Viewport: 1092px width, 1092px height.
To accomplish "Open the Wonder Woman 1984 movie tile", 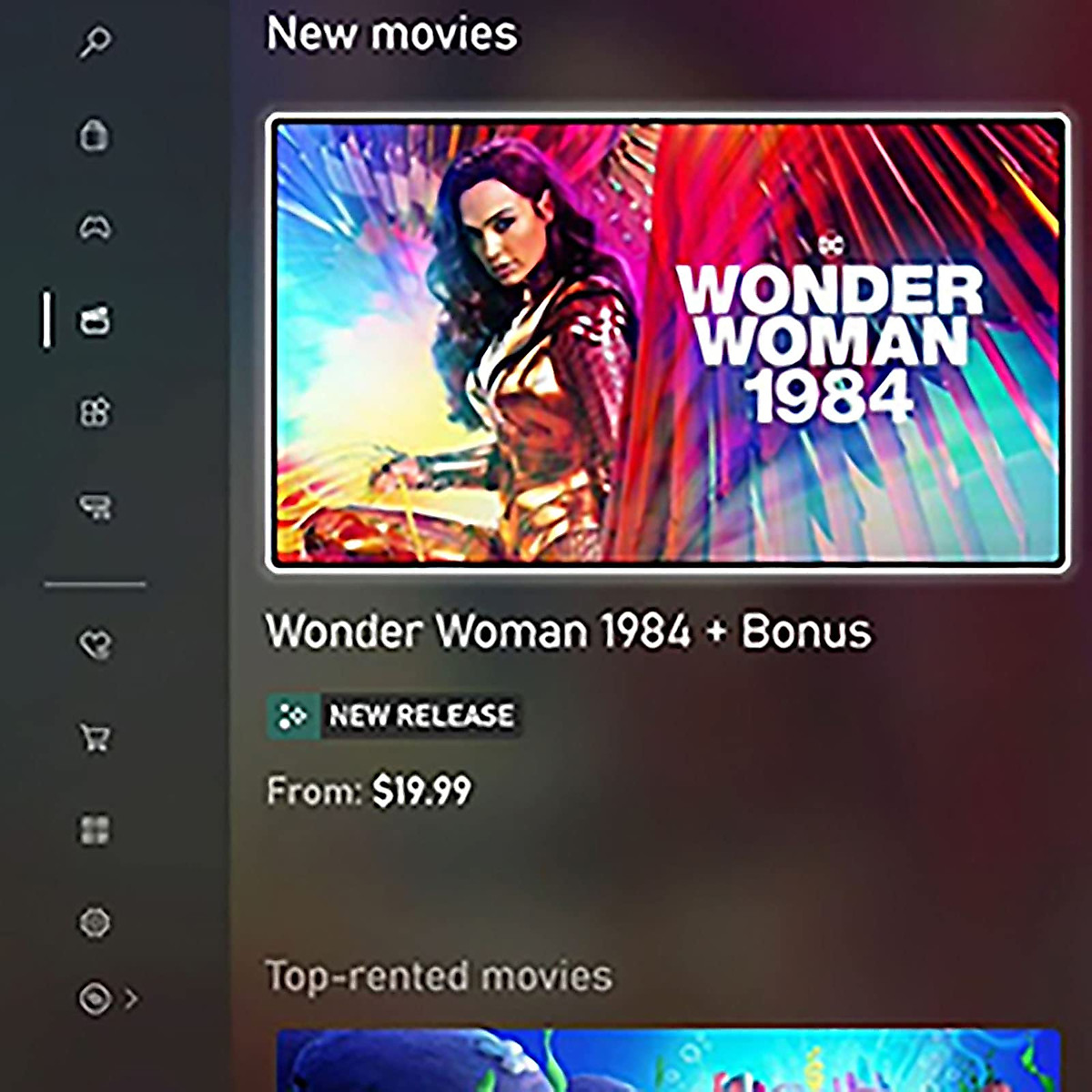I will pos(668,342).
